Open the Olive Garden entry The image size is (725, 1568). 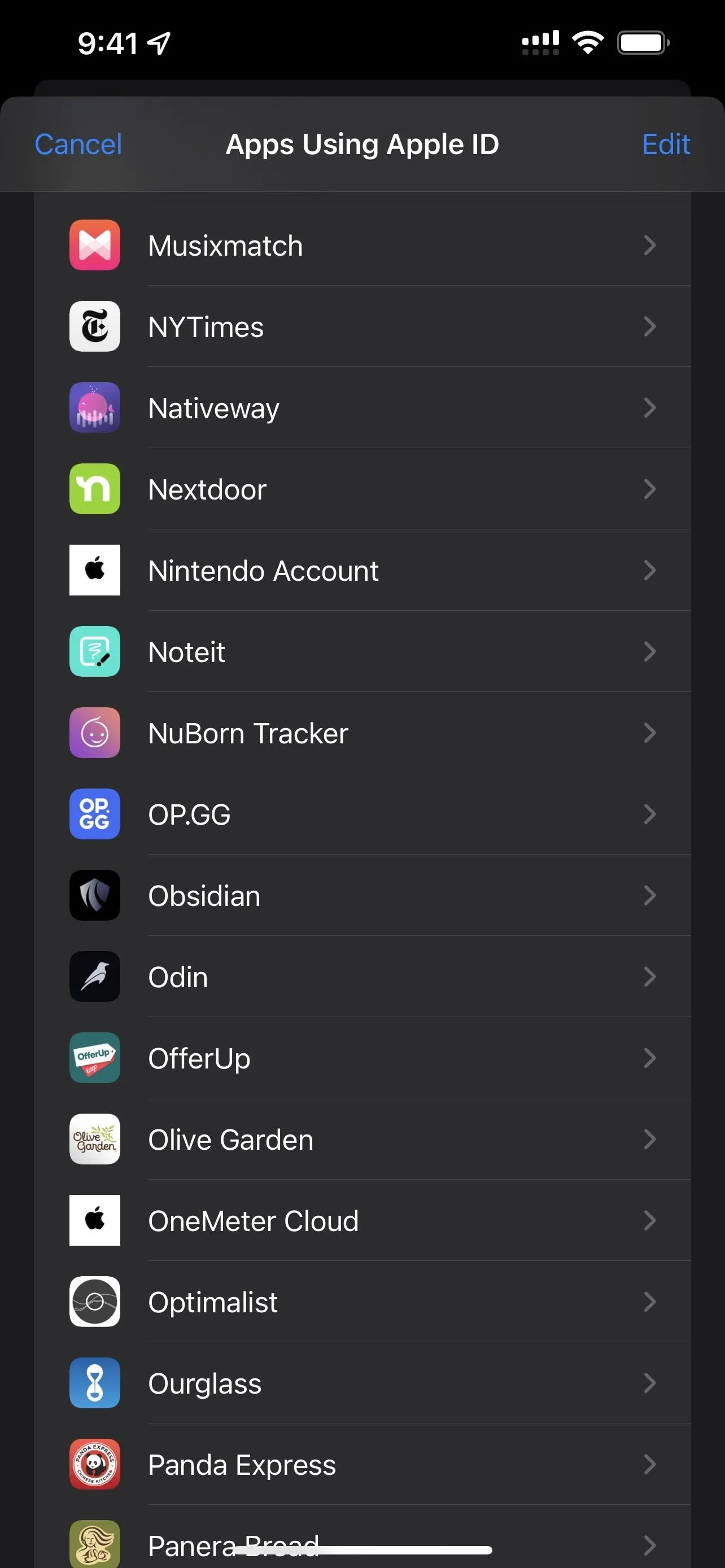point(362,1139)
